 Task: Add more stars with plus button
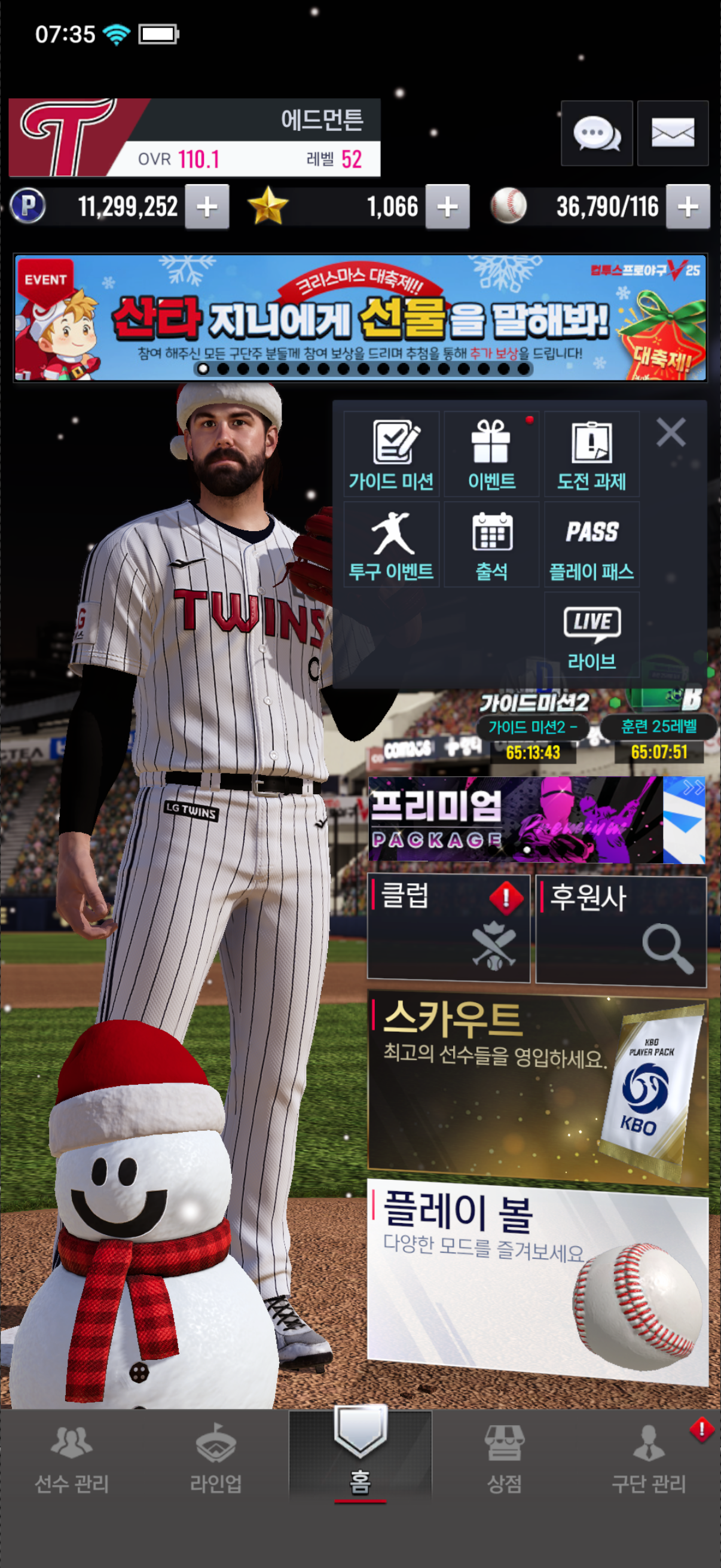pyautogui.click(x=447, y=207)
